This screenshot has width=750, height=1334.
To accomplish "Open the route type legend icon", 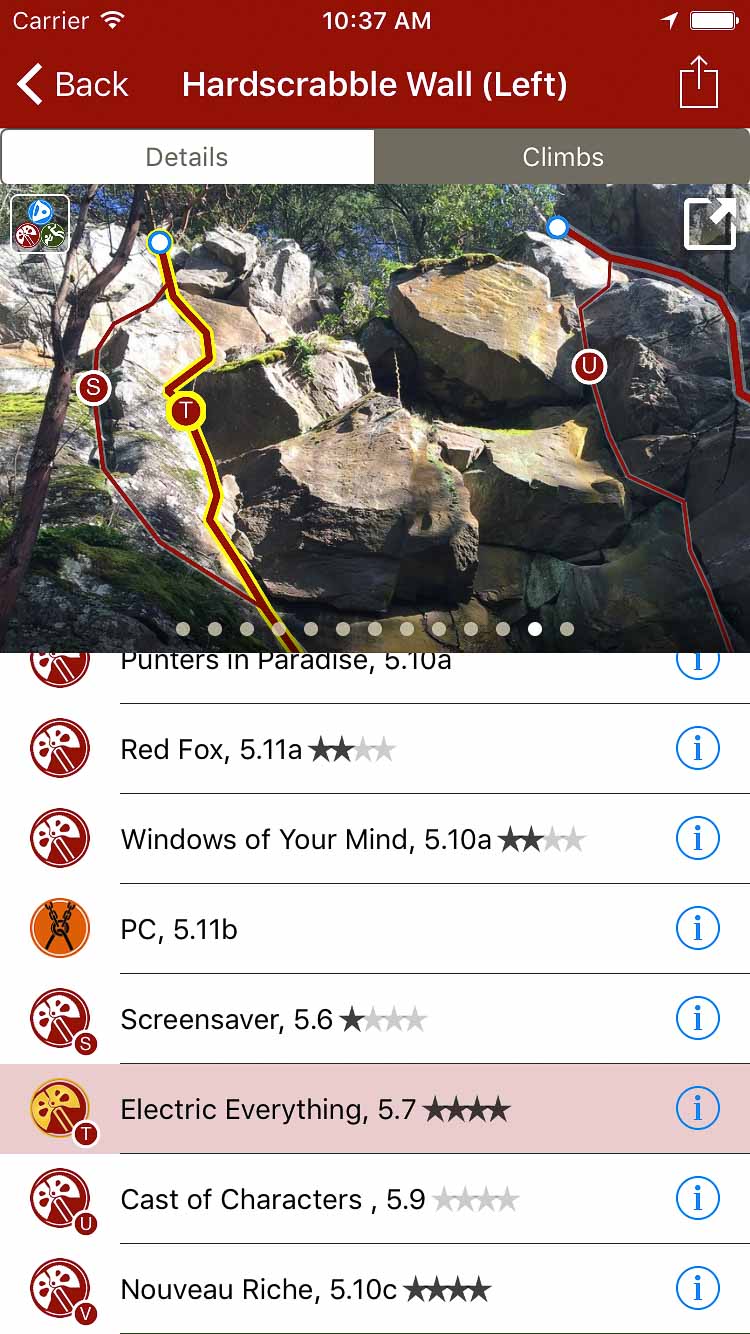I will [x=40, y=223].
